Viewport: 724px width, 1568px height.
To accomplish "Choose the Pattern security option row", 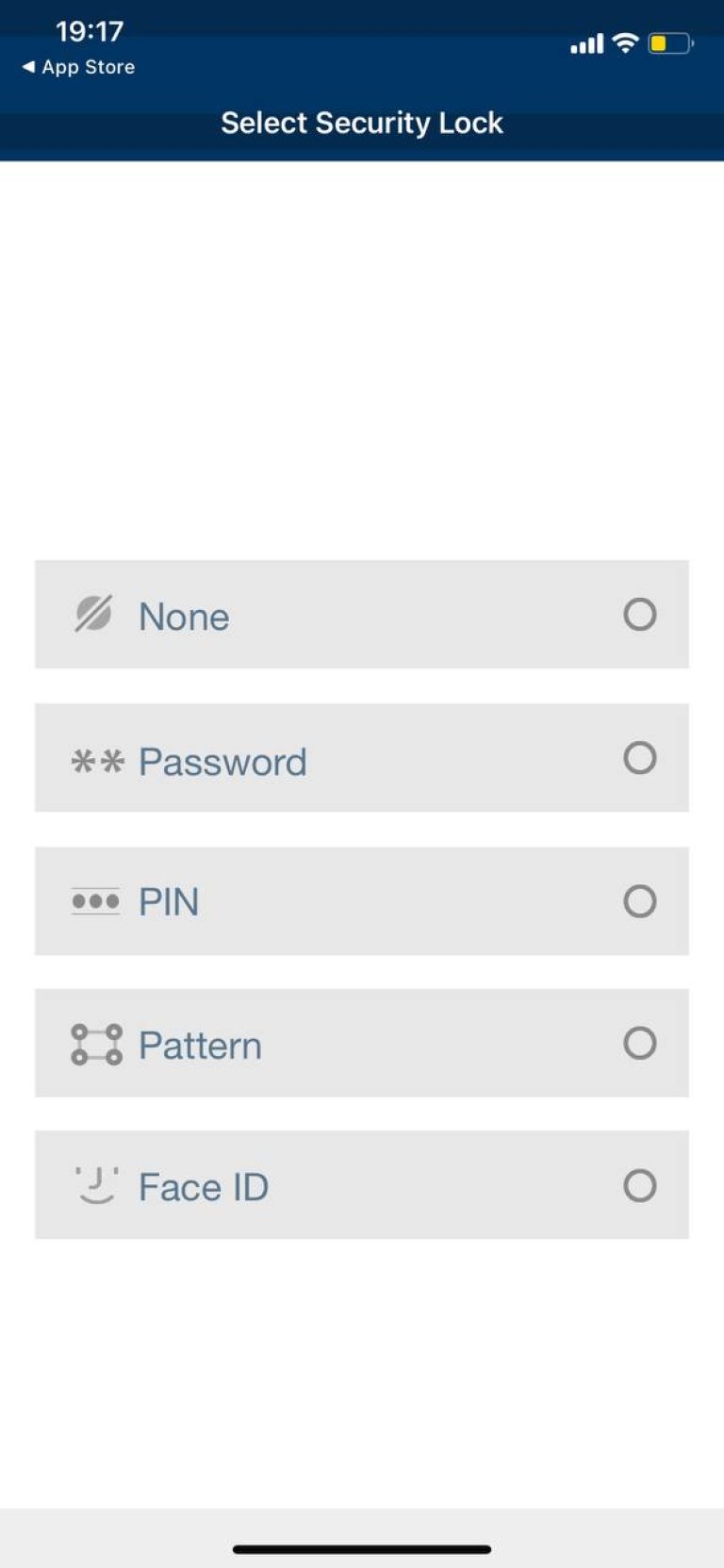I will click(362, 1045).
